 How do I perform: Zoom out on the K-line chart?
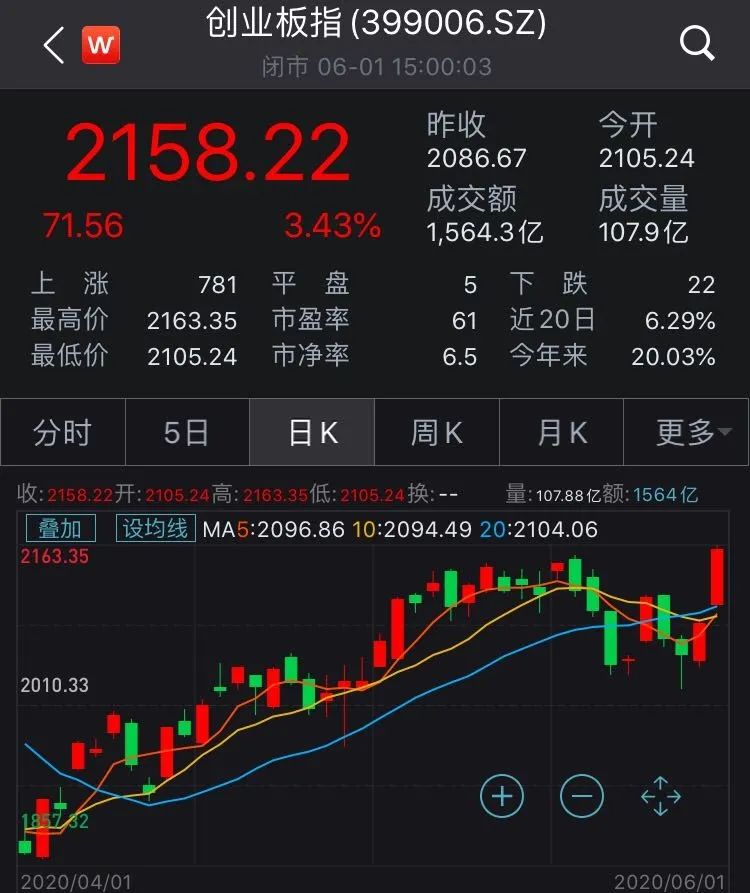[582, 796]
